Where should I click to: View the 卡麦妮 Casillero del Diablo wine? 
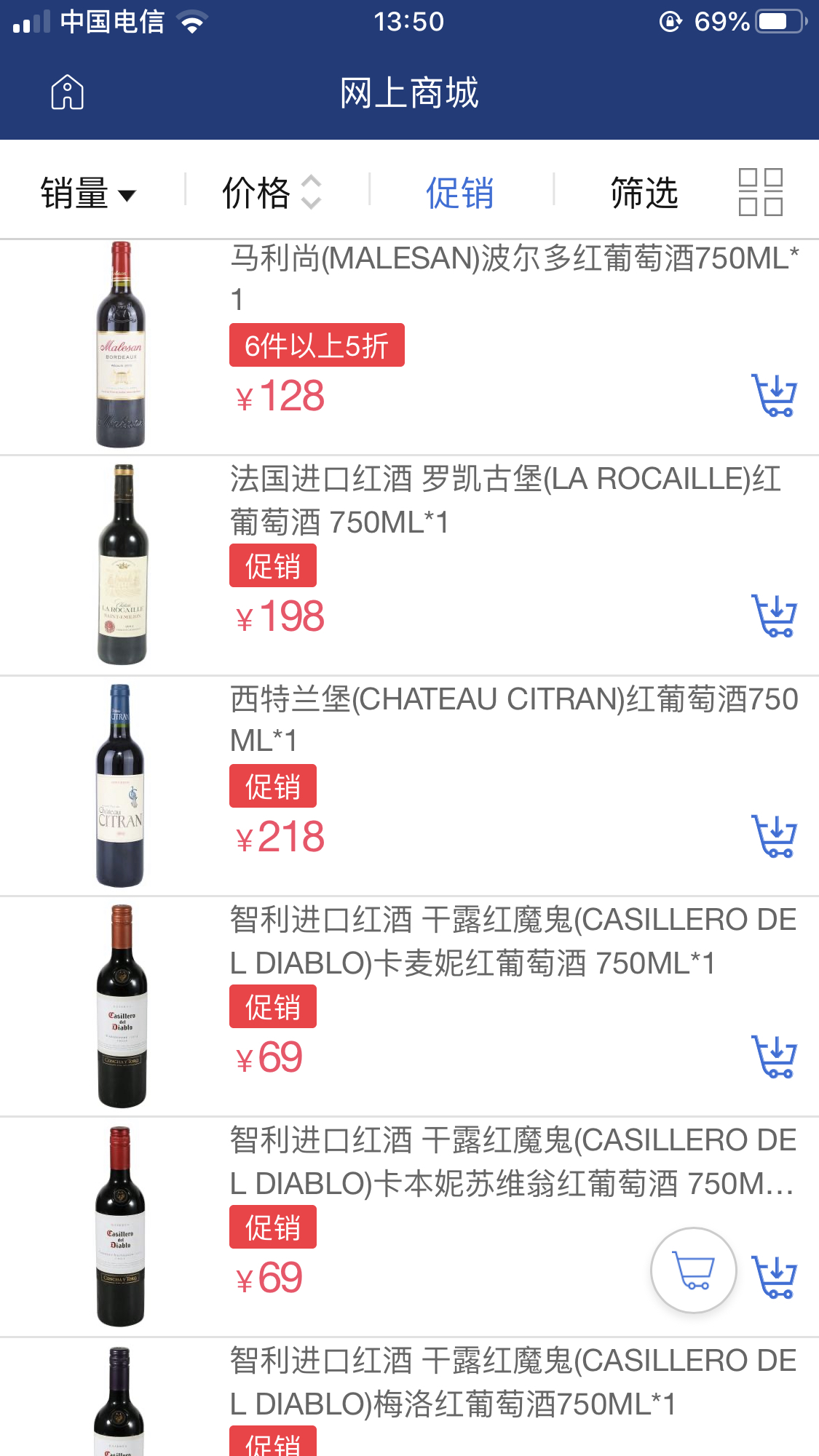(x=513, y=940)
